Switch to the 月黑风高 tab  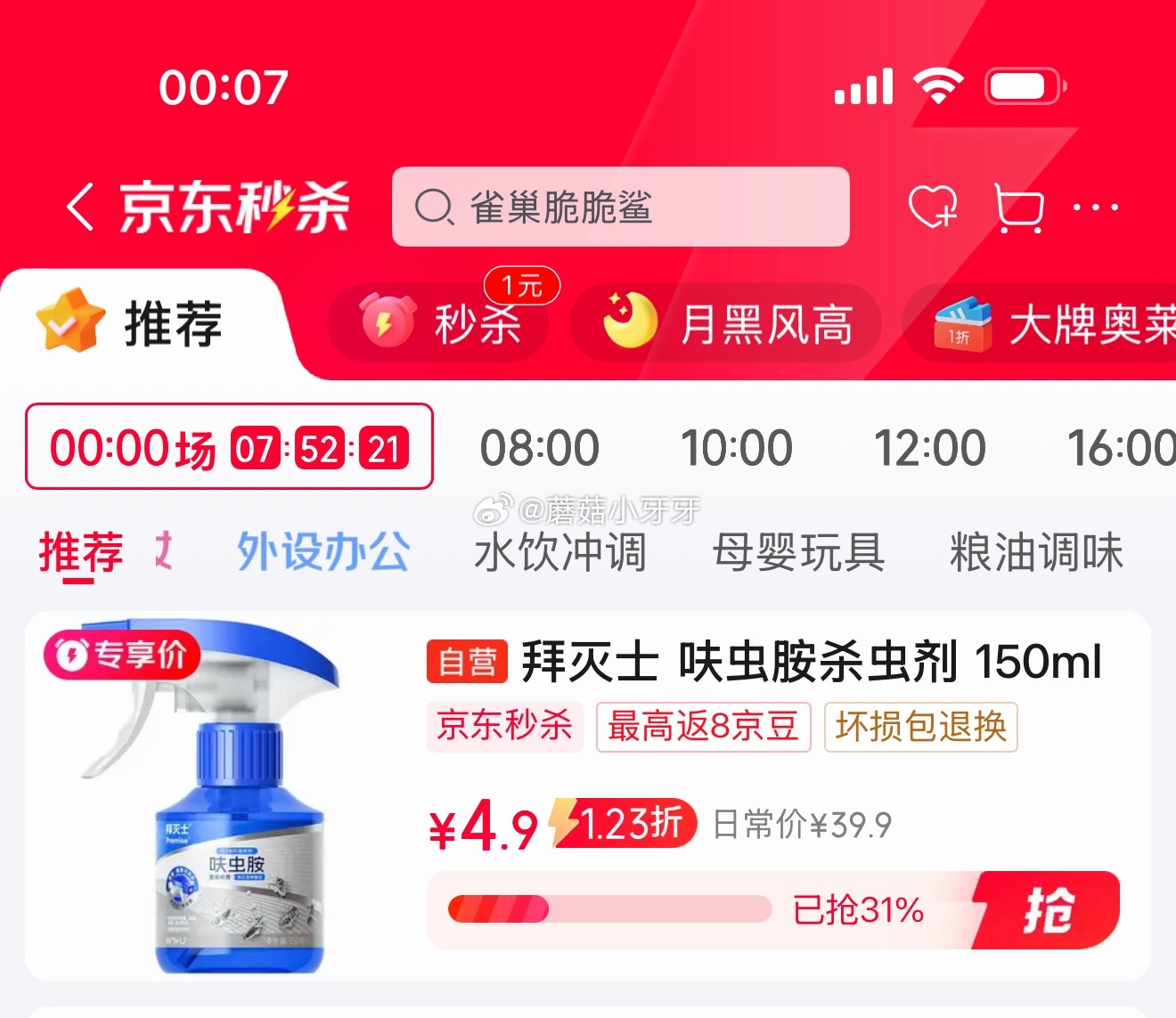coord(727,322)
